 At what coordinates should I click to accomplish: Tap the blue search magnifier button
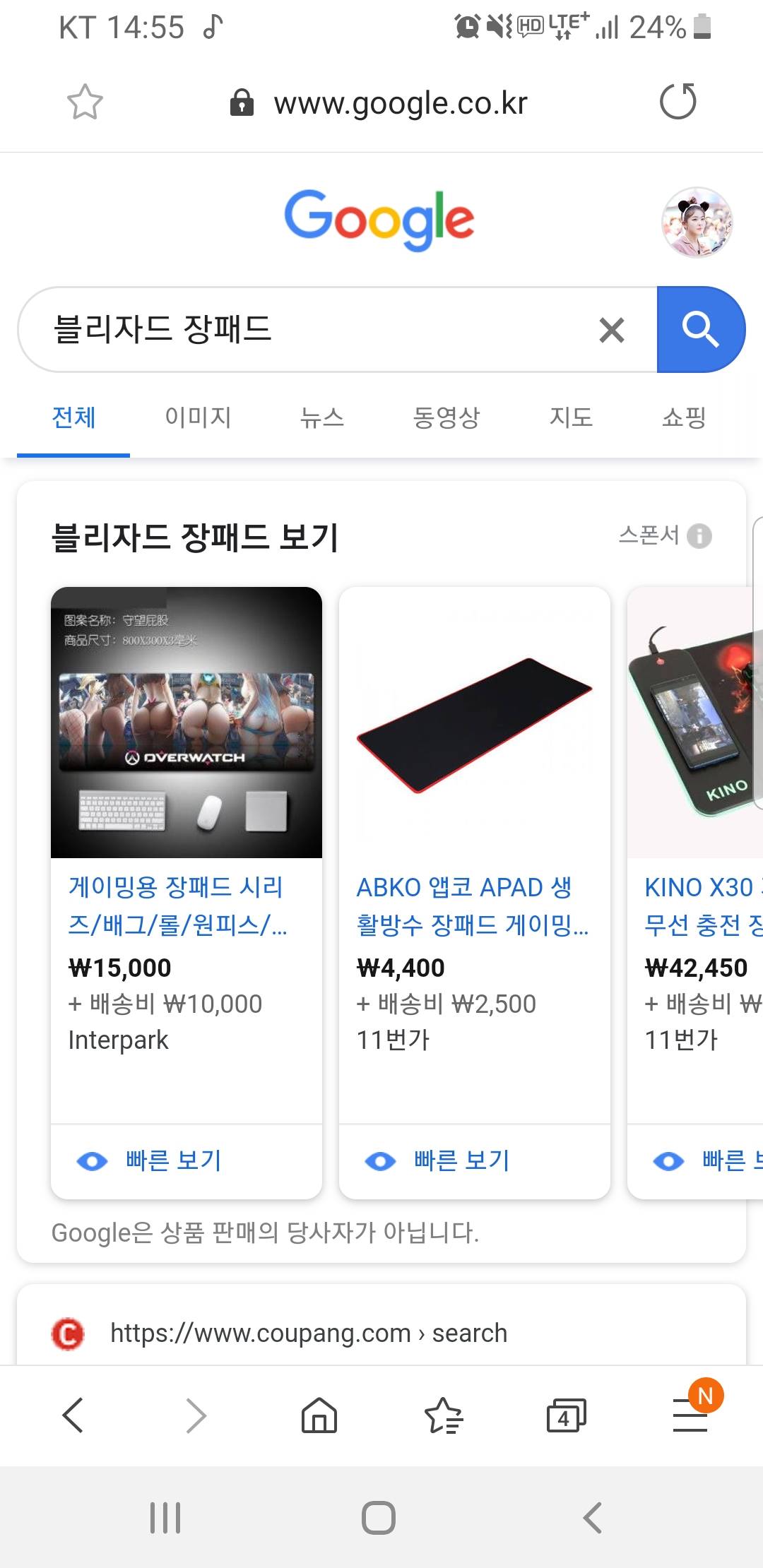point(700,330)
